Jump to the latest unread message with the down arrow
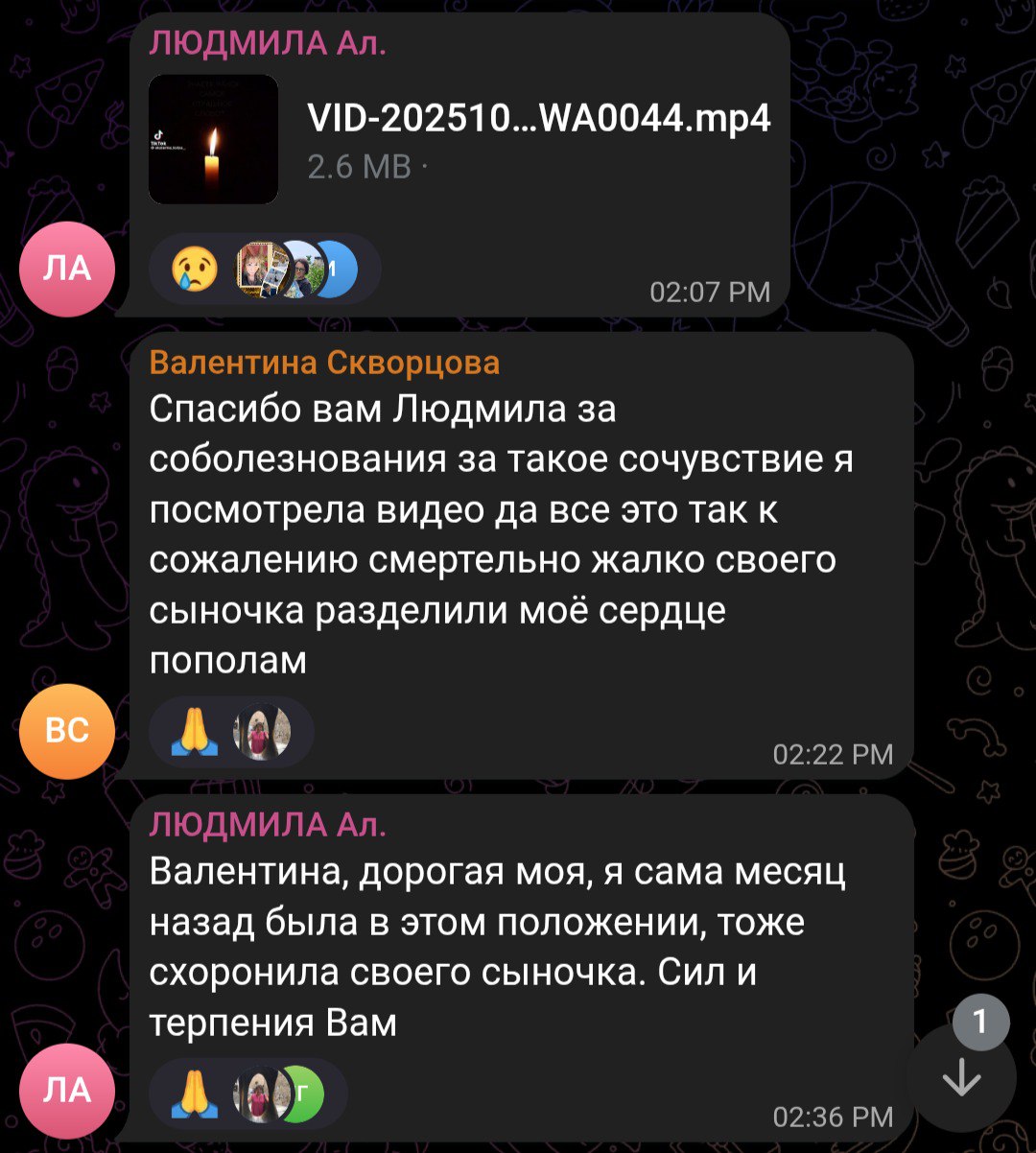This screenshot has width=1036, height=1153. (960, 1080)
